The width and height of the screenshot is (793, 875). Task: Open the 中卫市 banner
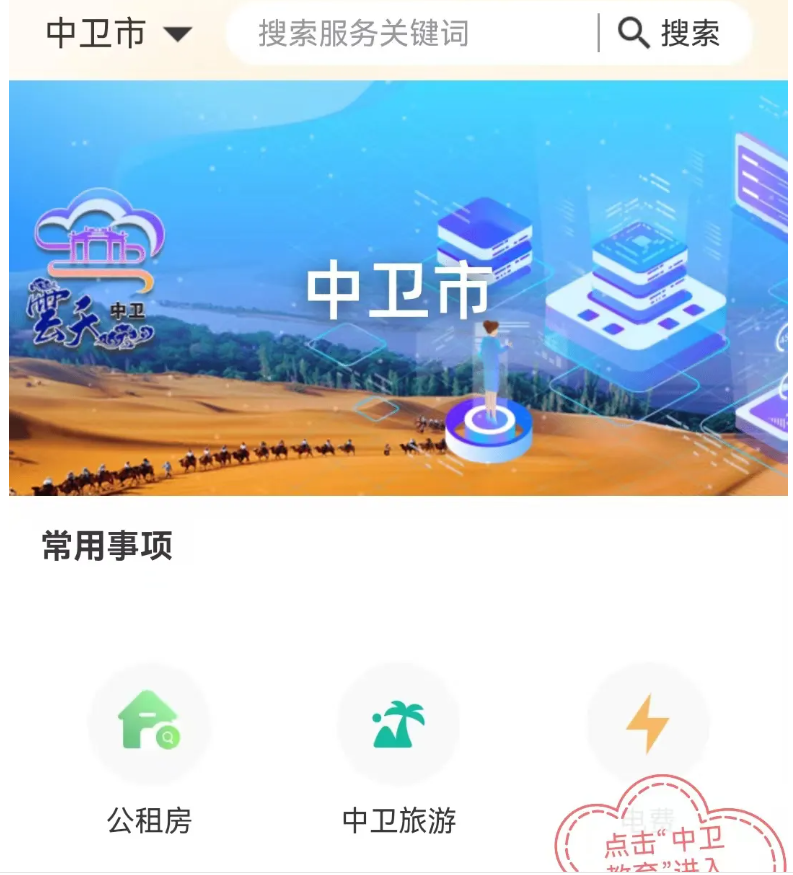pos(398,288)
